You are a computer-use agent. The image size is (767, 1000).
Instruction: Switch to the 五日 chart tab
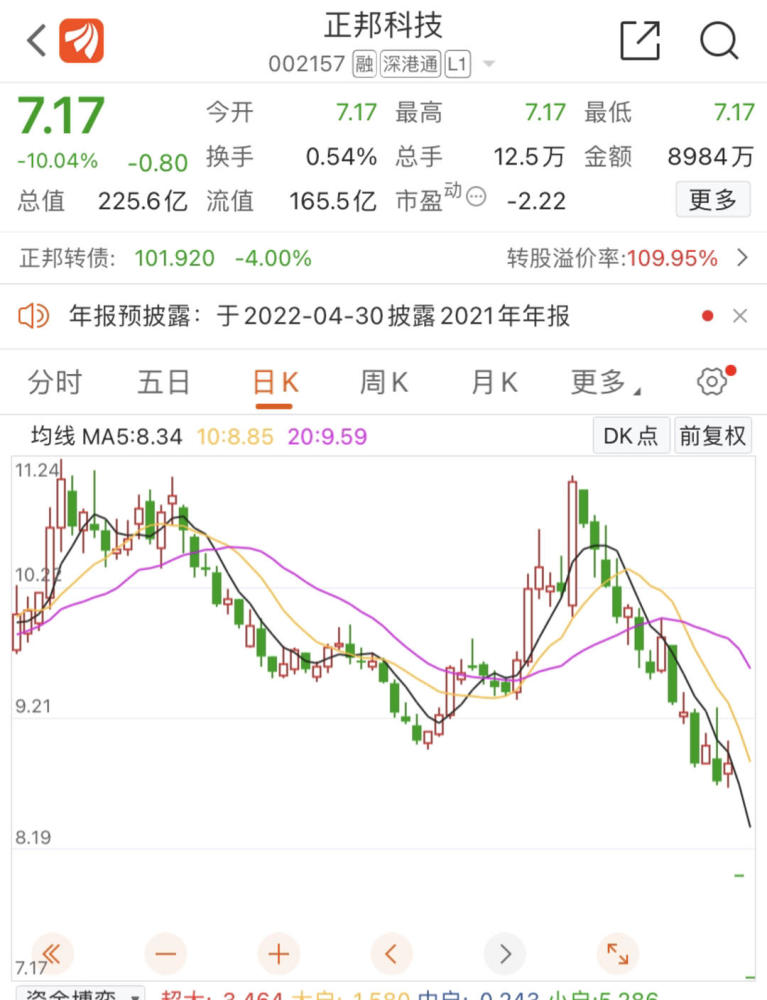[164, 382]
